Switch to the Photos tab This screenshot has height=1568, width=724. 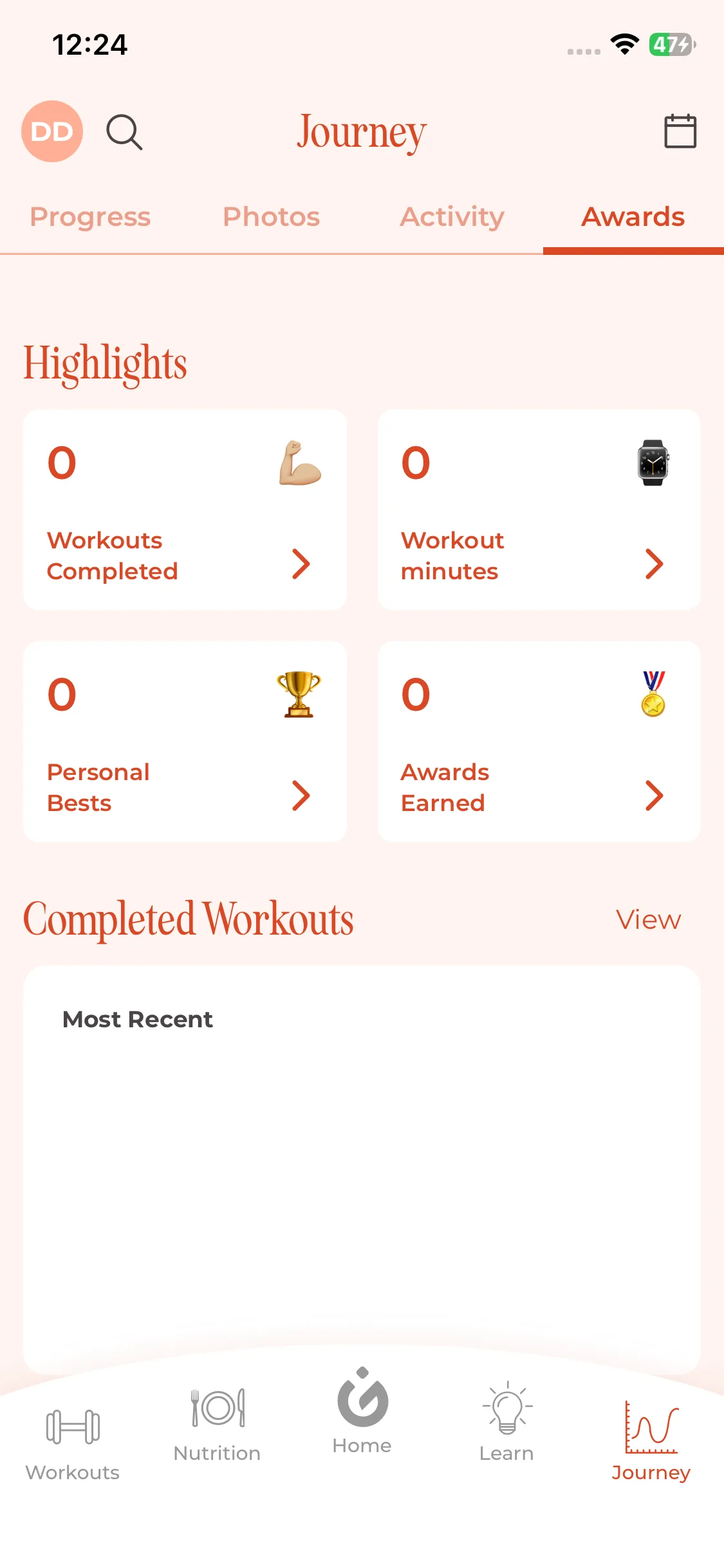(271, 217)
